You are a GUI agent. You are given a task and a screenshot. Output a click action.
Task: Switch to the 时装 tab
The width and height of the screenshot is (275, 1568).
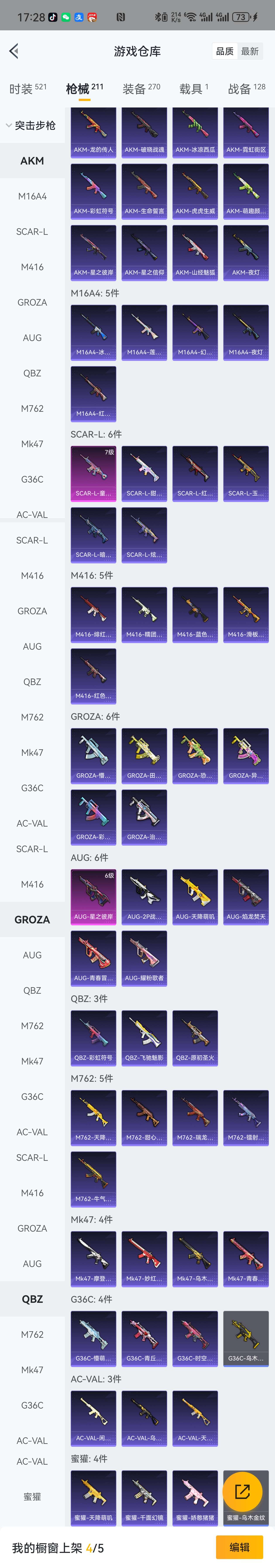coord(27,89)
